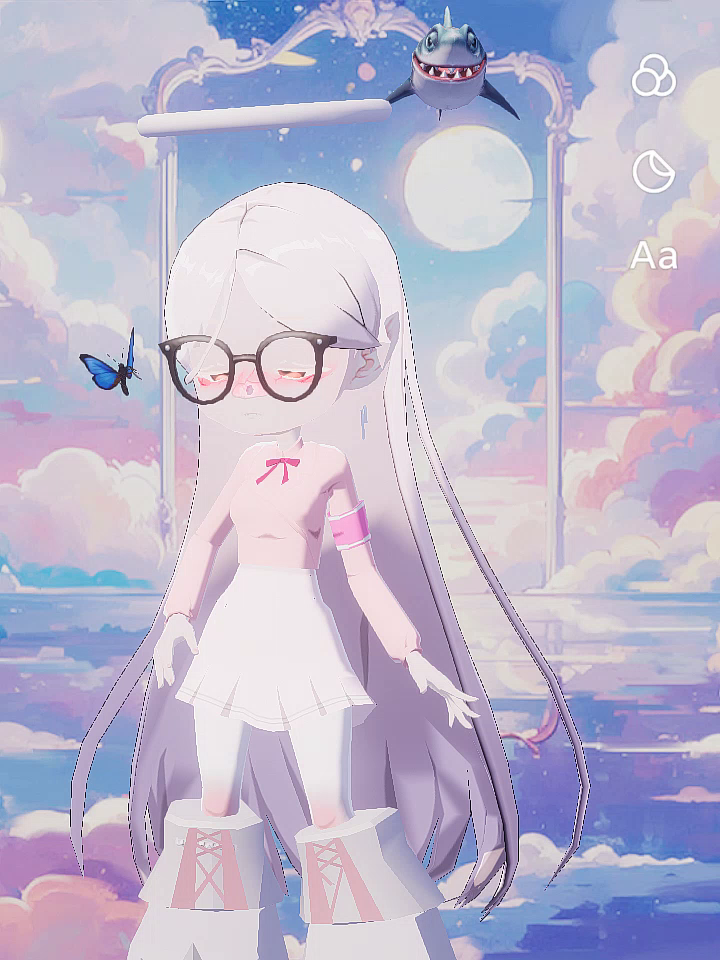The width and height of the screenshot is (720, 960).
Task: Add text with the Aa tool
Action: click(653, 257)
